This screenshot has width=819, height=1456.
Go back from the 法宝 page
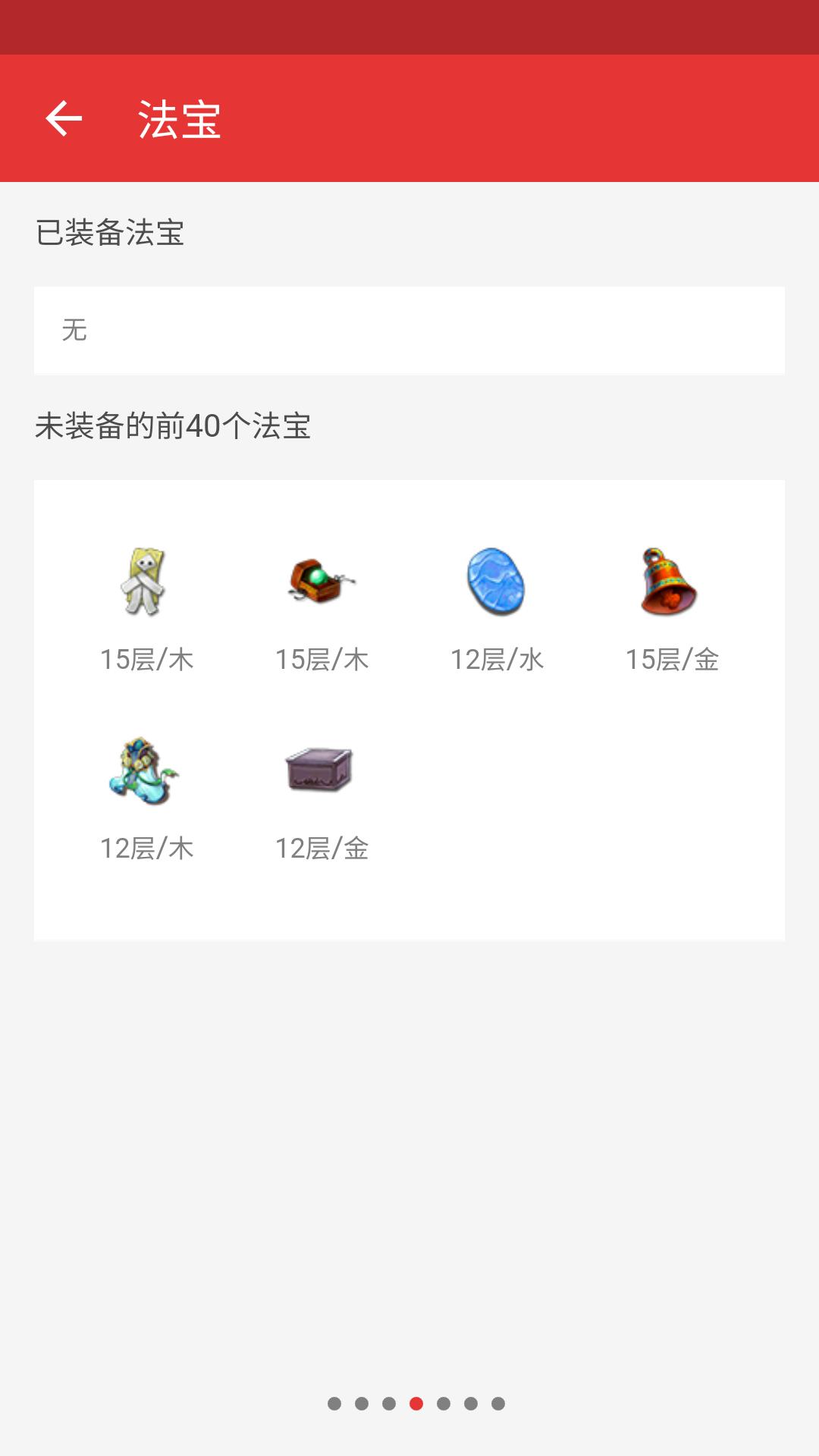coord(64,119)
